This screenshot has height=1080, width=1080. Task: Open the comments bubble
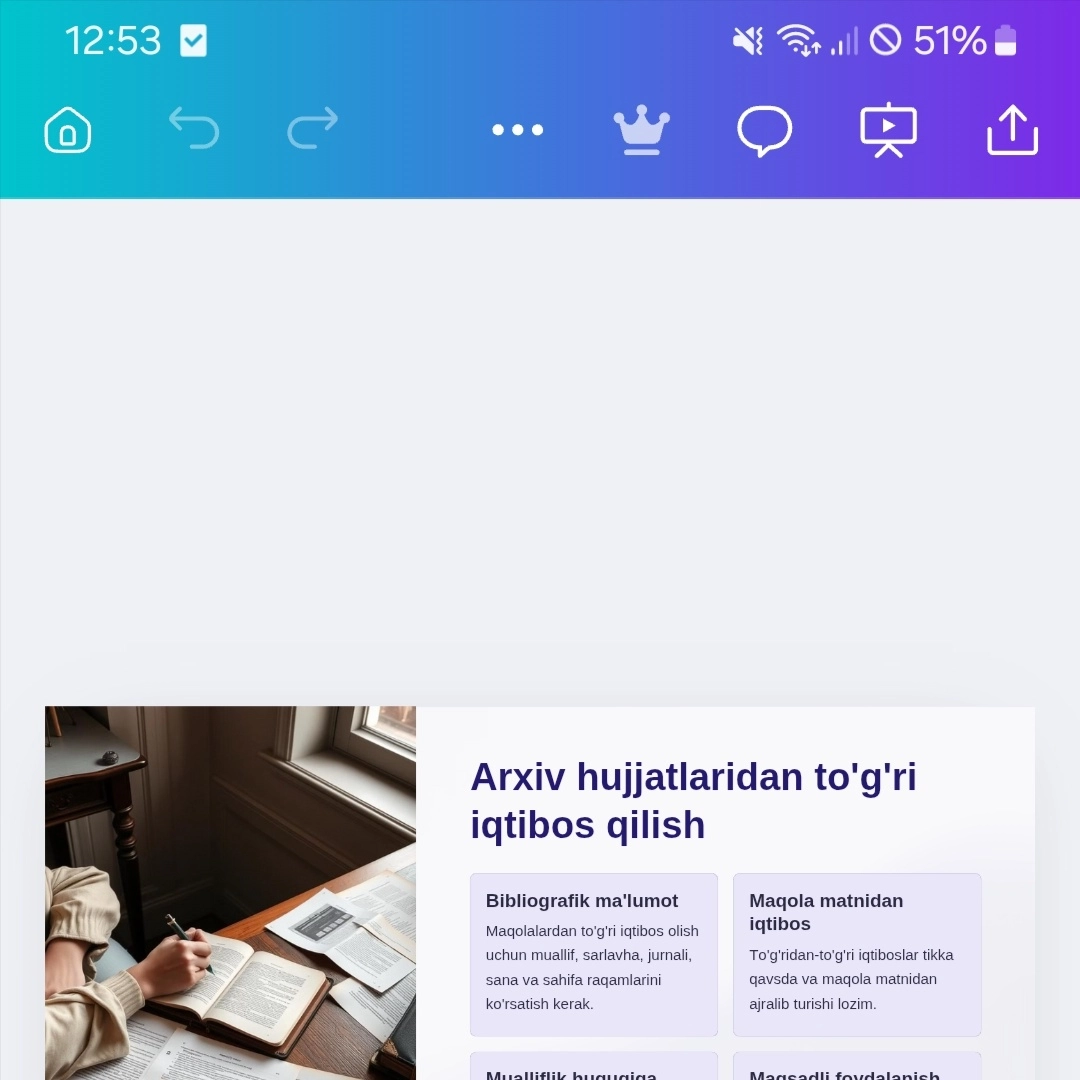click(765, 131)
